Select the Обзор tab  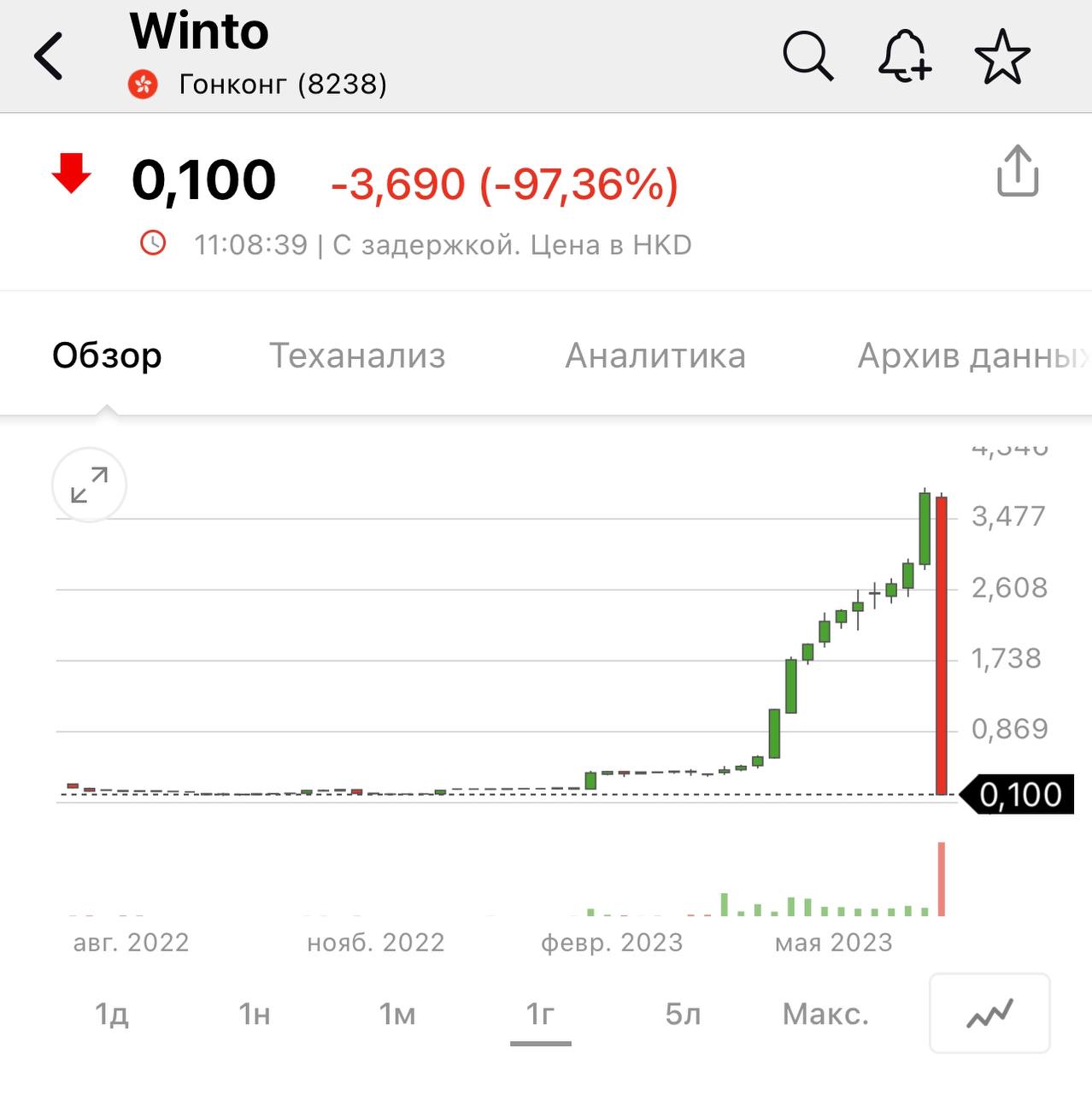click(107, 356)
